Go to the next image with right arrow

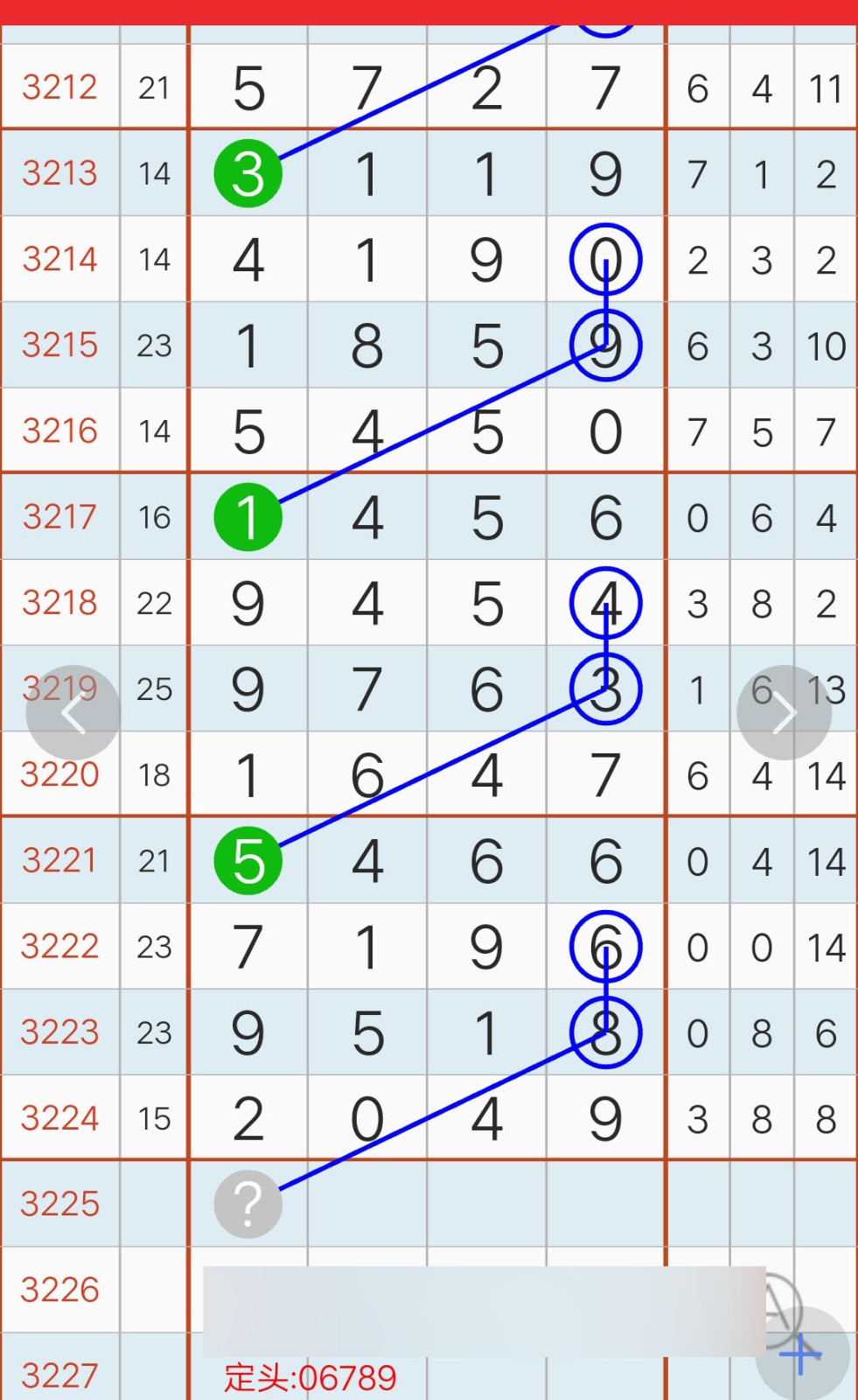[x=785, y=713]
